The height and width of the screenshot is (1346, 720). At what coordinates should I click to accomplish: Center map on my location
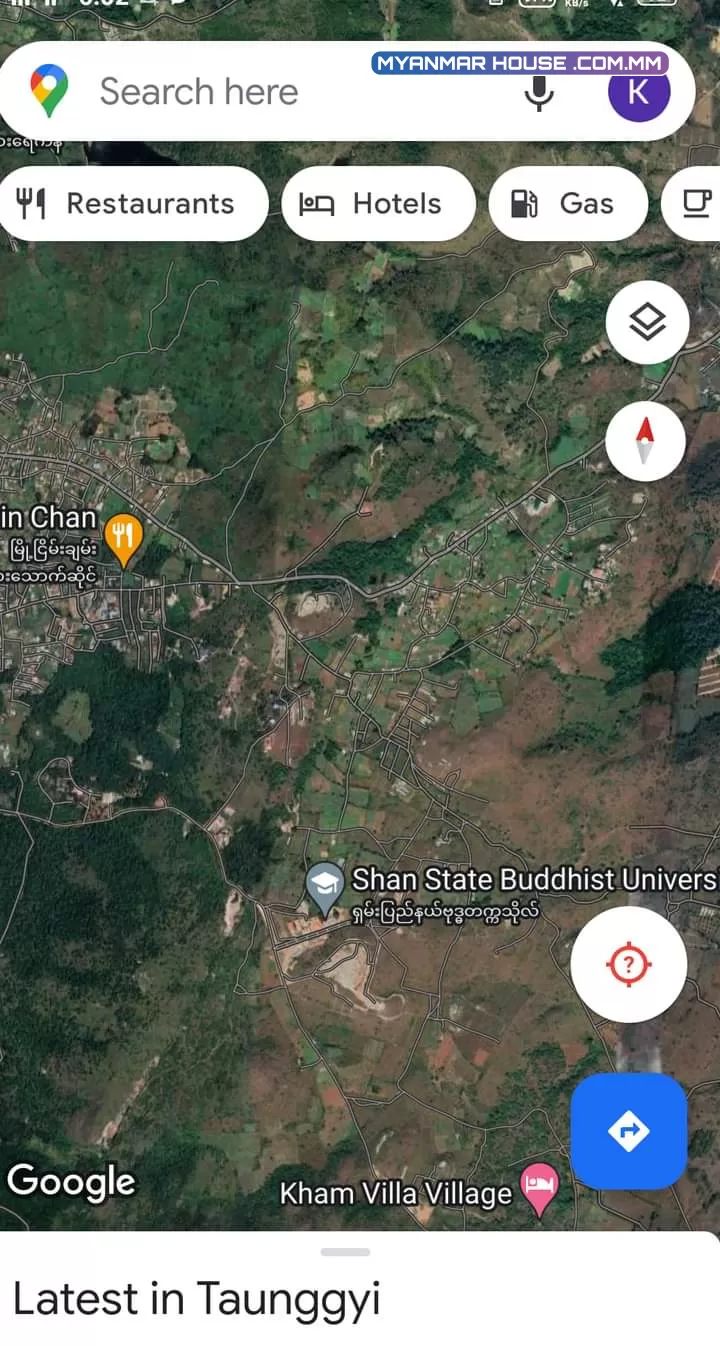(628, 964)
